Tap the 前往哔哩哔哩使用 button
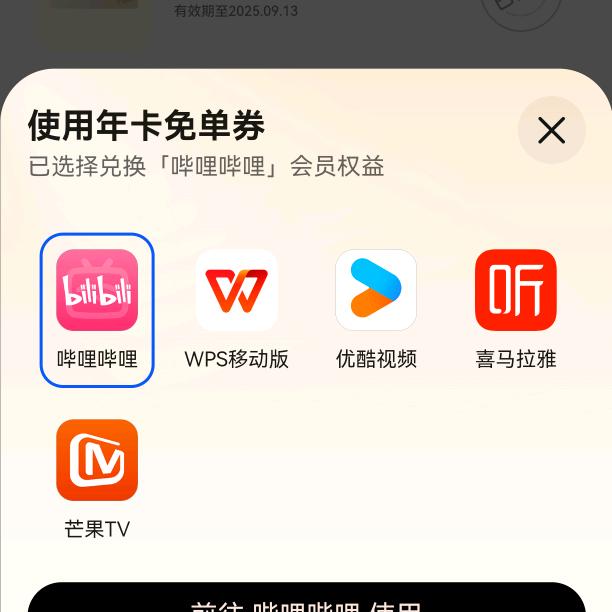Viewport: 612px width, 612px height. pos(306,600)
